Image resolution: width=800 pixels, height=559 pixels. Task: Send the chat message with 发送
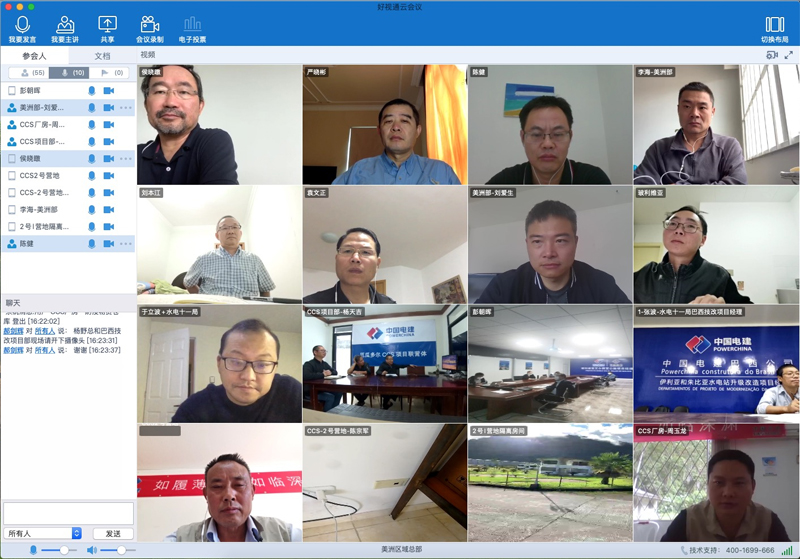click(x=113, y=533)
